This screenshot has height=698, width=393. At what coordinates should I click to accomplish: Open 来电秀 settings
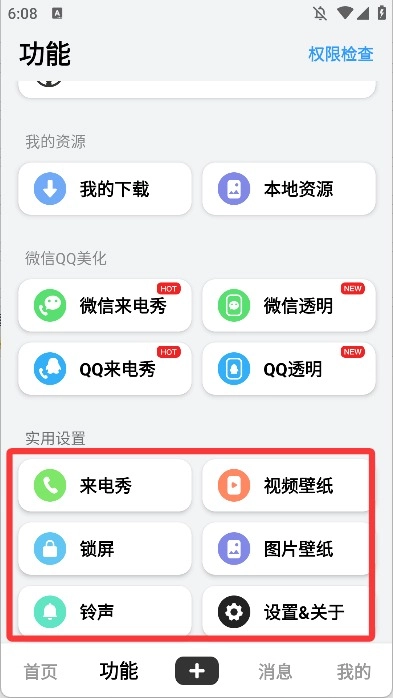click(x=105, y=485)
